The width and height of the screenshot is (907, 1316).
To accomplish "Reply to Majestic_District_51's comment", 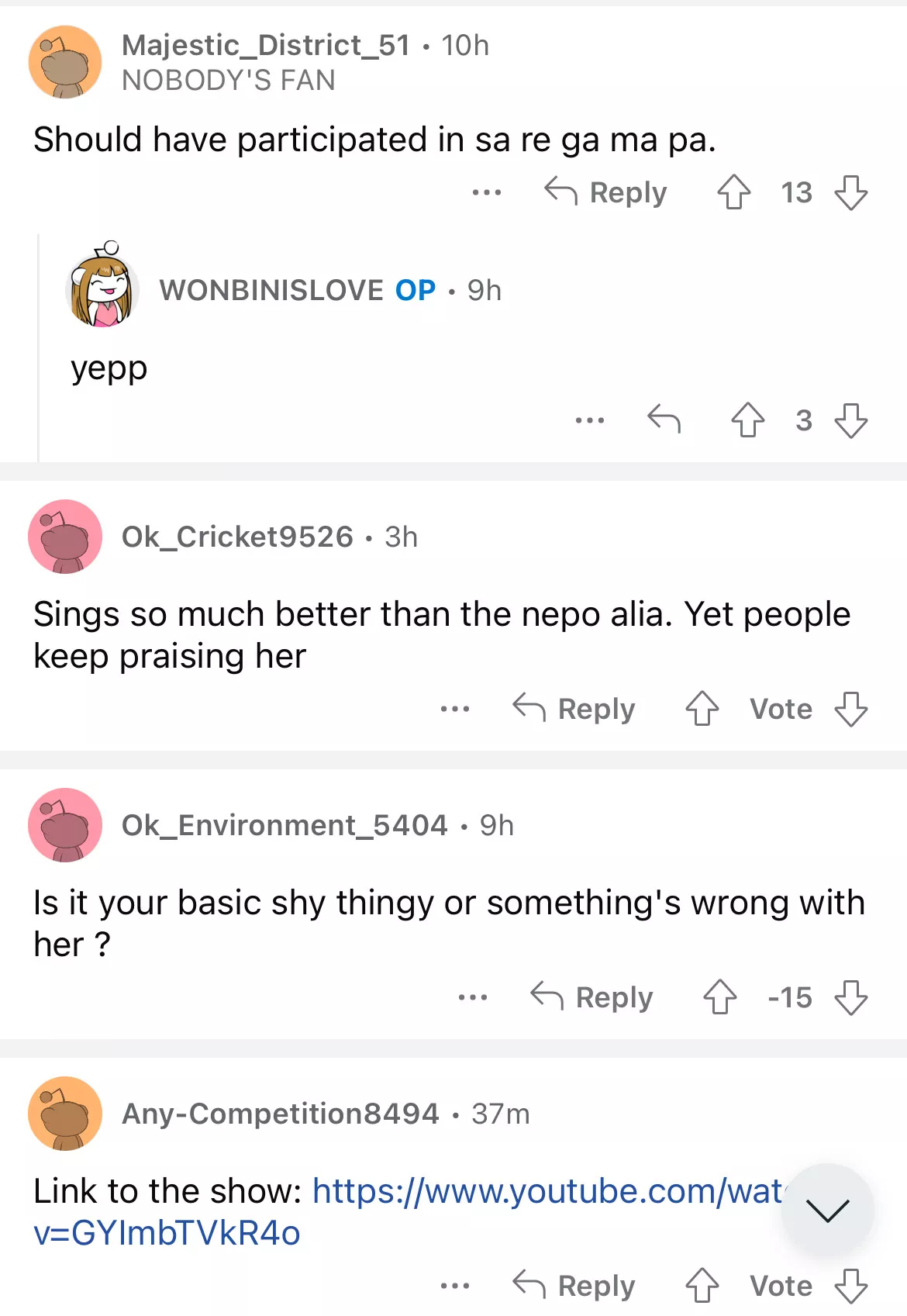I will 606,192.
